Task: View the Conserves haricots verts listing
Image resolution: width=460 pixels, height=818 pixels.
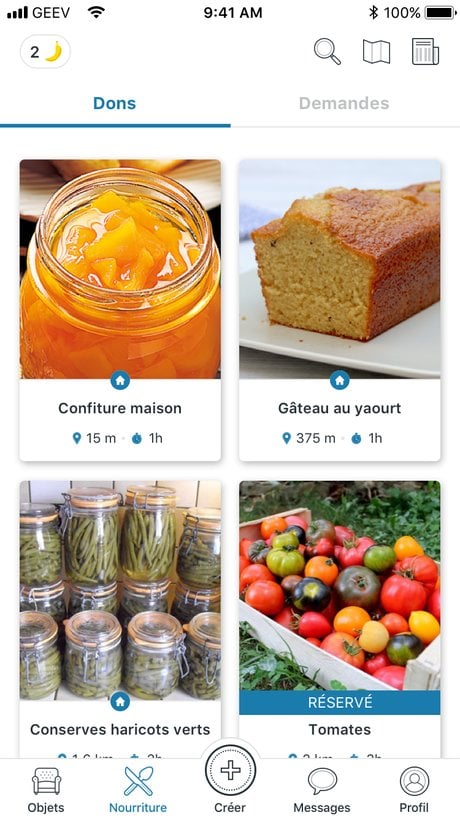Action: click(x=120, y=619)
